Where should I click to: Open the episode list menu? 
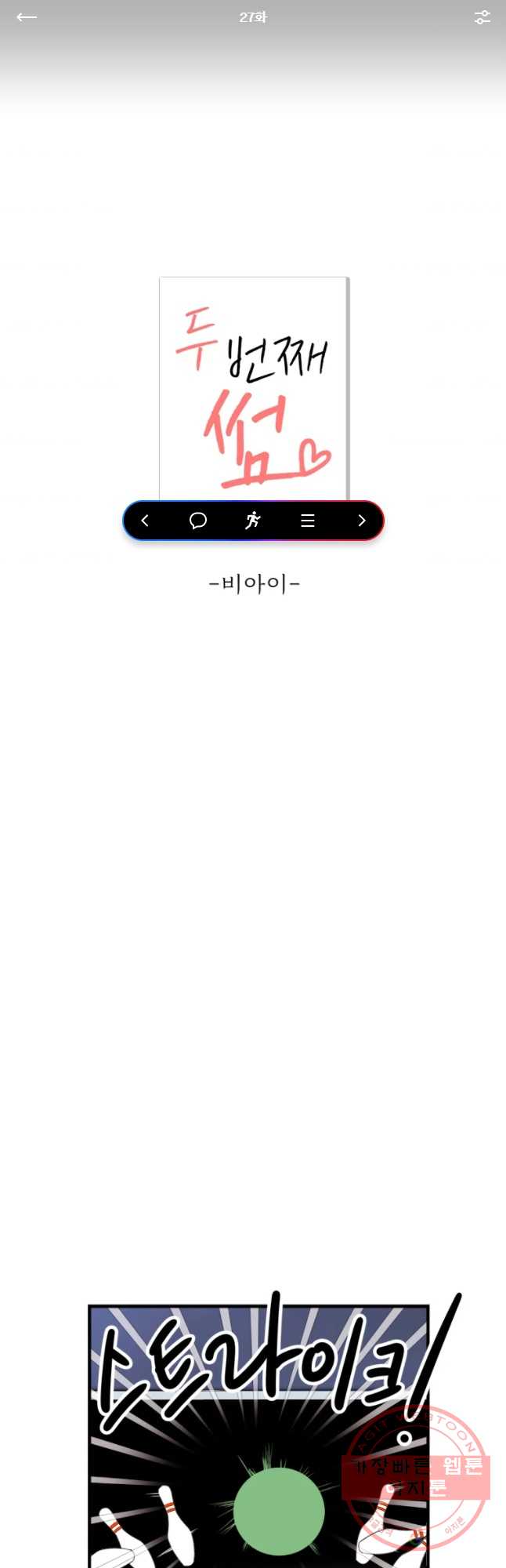tap(308, 521)
